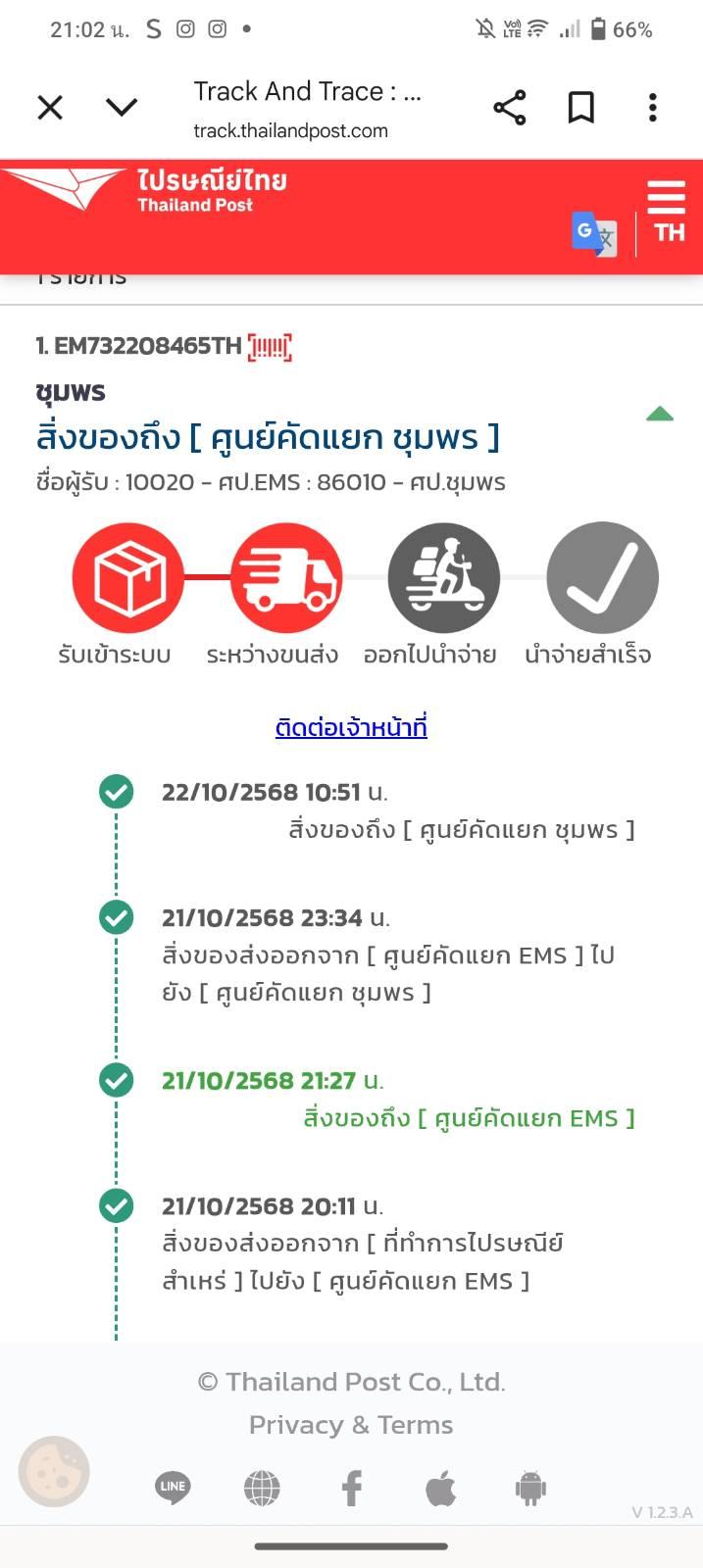
Task: Go to Thailand Post home via logo
Action: pos(147,191)
